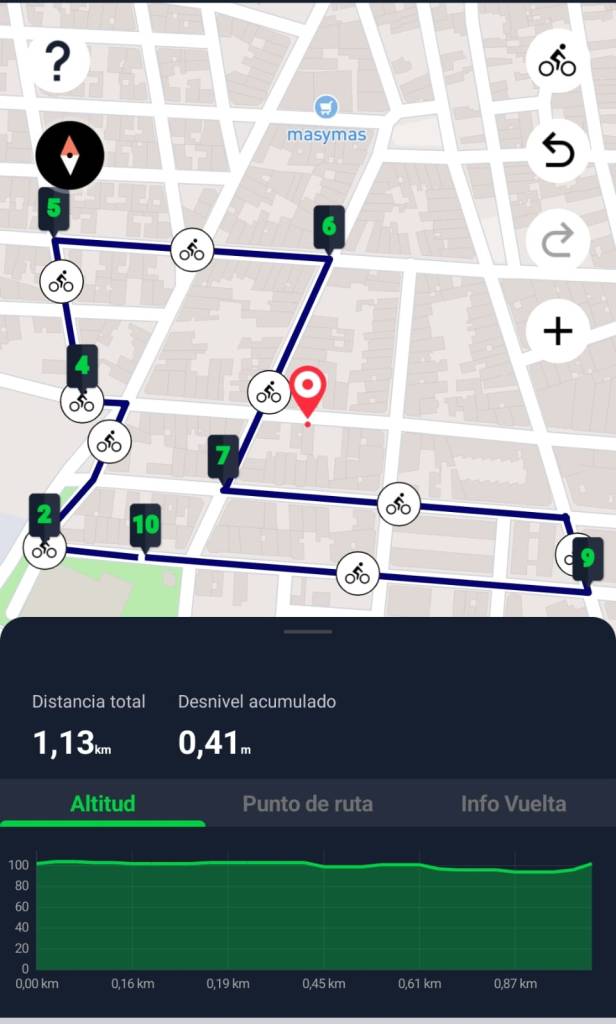616x1024 pixels.
Task: Switch to the Info Vuelta tab
Action: pyautogui.click(x=513, y=803)
